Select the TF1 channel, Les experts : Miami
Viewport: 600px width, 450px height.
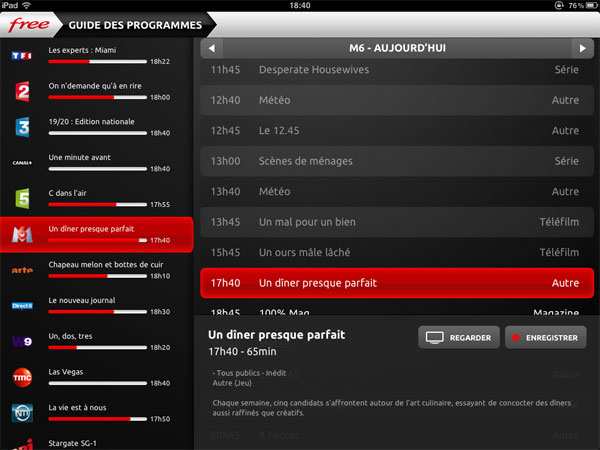pyautogui.click(x=95, y=54)
